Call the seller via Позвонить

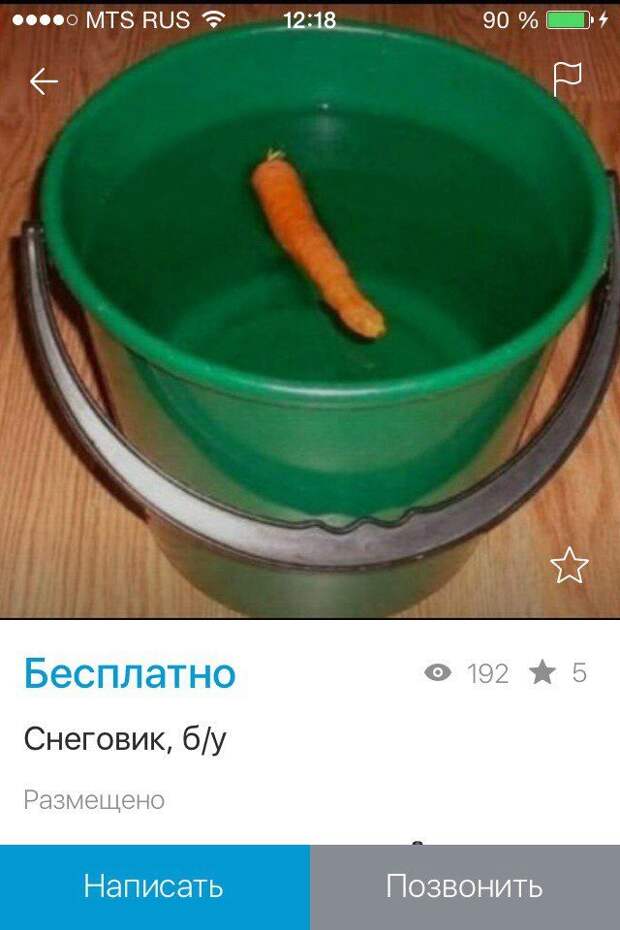click(465, 886)
